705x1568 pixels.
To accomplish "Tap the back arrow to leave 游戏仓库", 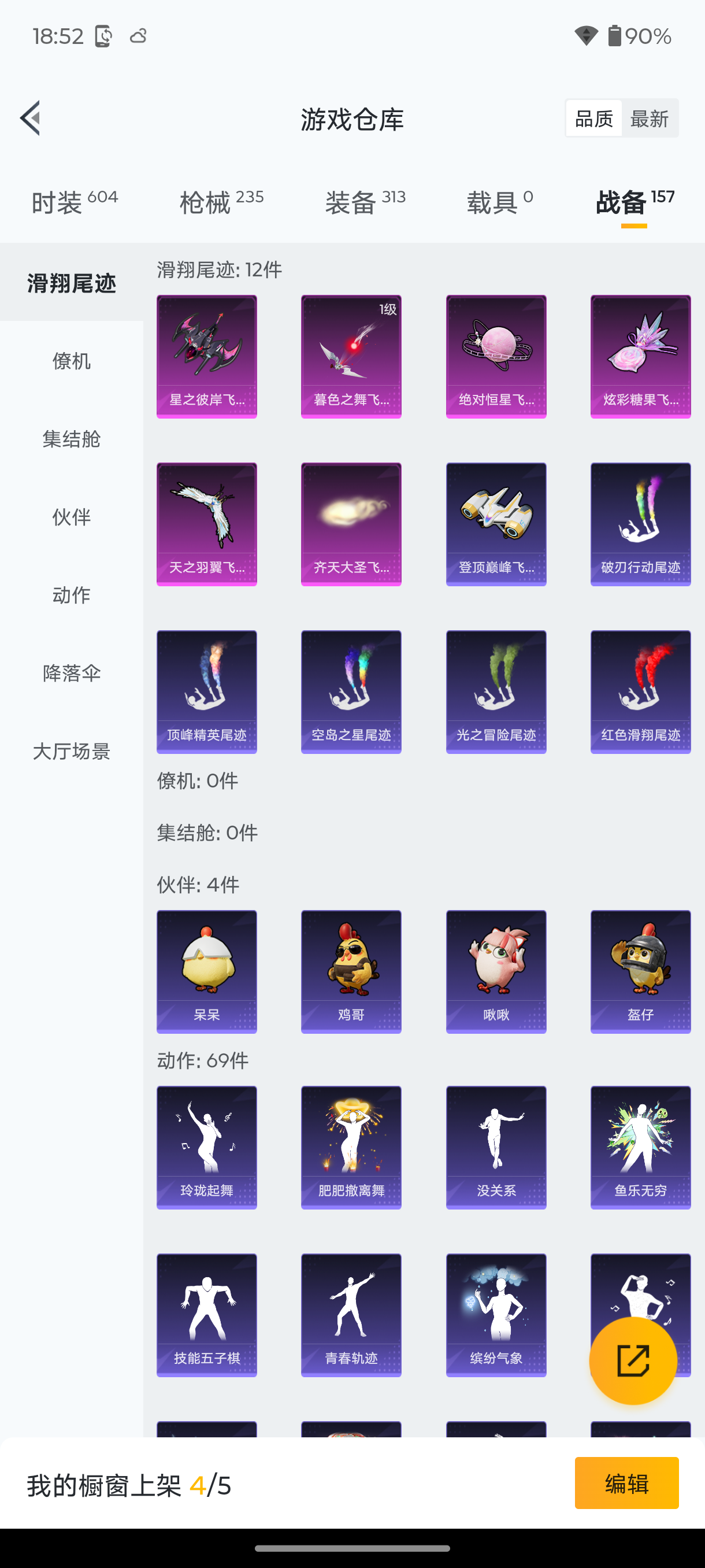I will tap(30, 119).
